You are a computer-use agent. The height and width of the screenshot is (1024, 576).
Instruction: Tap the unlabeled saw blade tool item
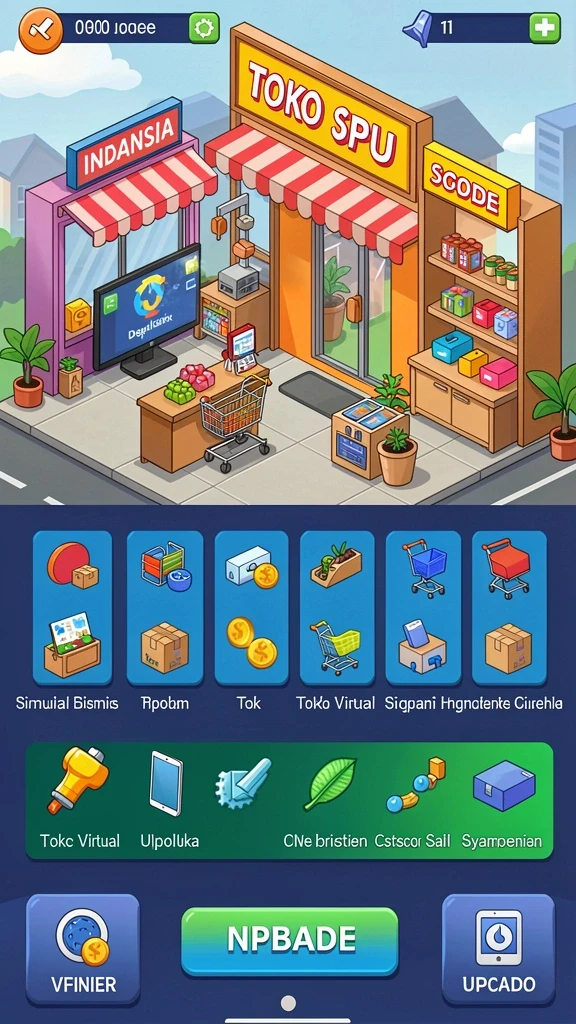tap(243, 783)
